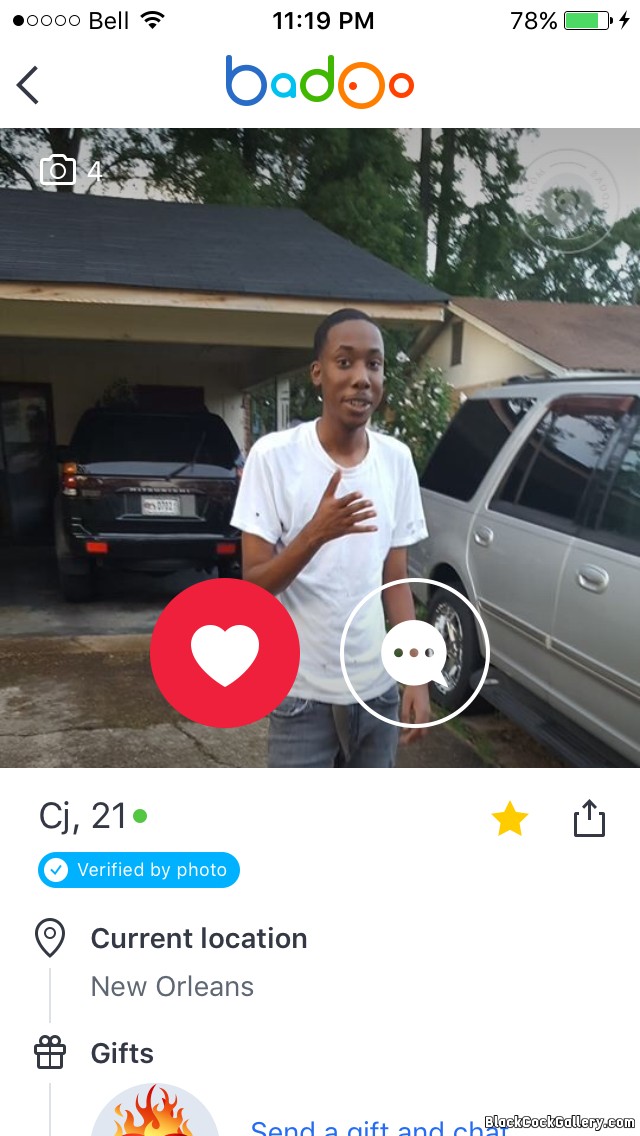Like Cj's profile with the heart button
The height and width of the screenshot is (1136, 640).
[x=225, y=653]
